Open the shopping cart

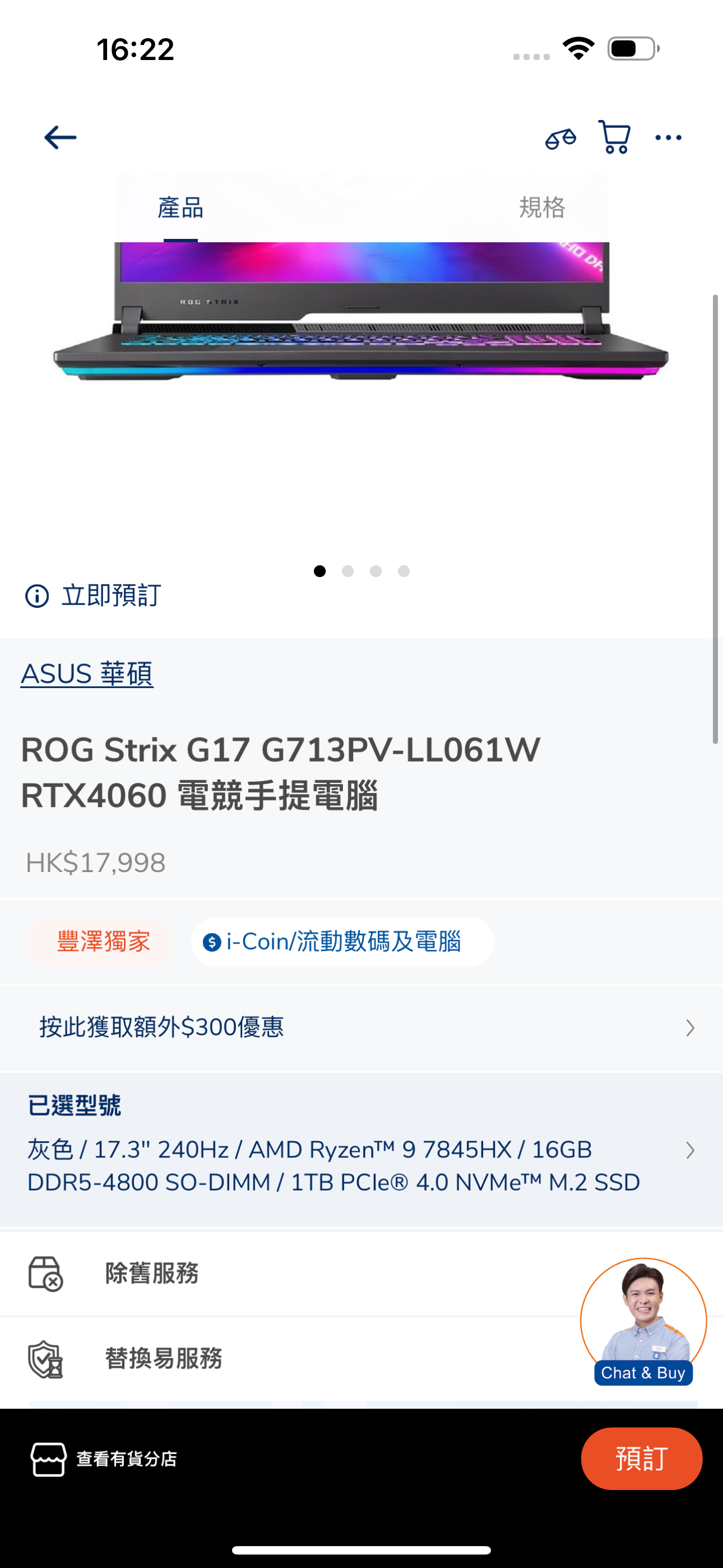coord(614,137)
